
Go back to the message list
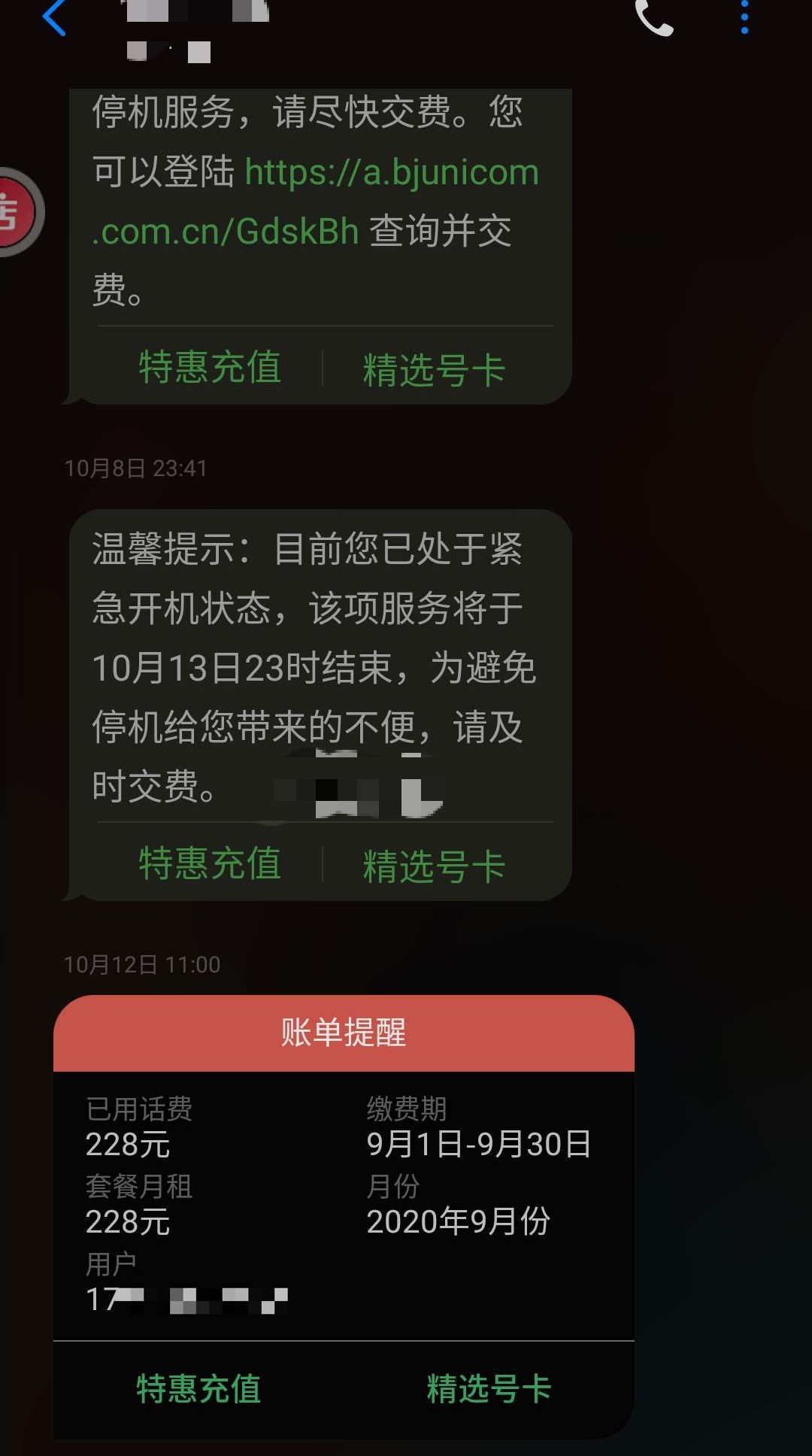(54, 18)
